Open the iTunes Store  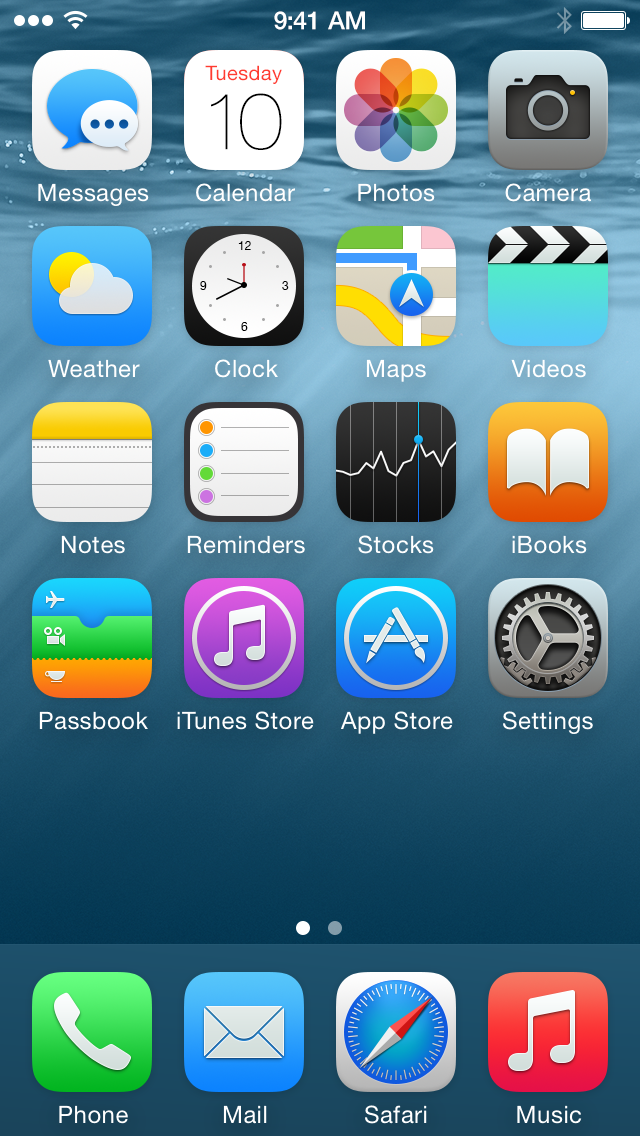[x=244, y=638]
